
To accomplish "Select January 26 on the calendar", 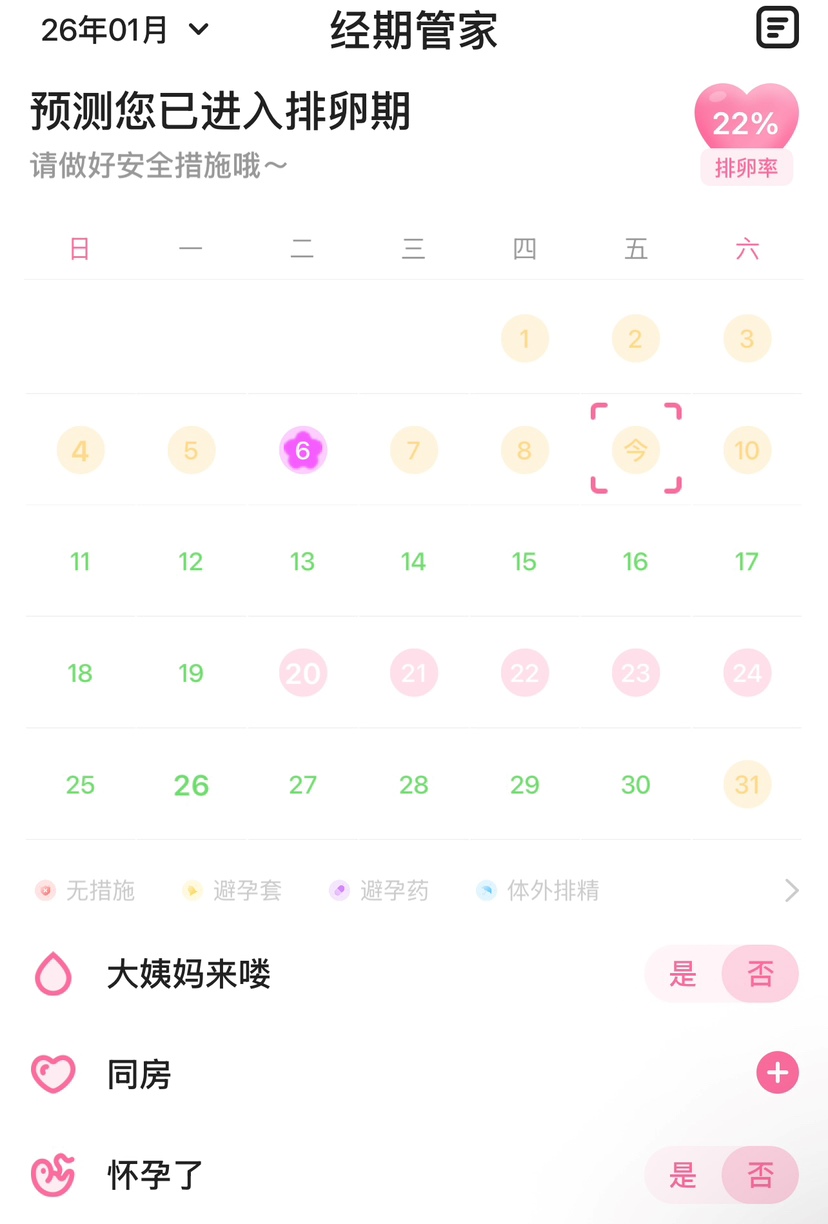I will pyautogui.click(x=191, y=785).
